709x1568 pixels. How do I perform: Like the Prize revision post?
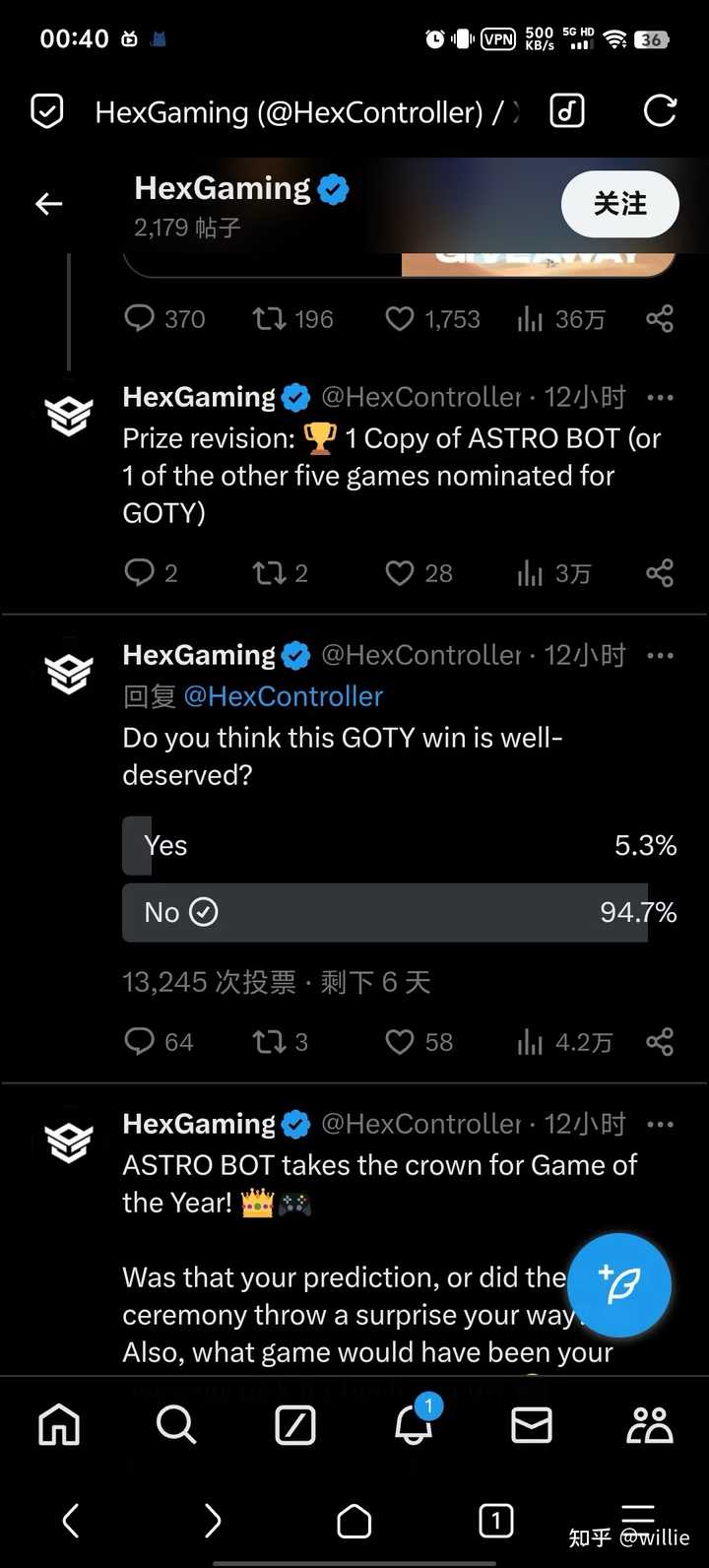[x=400, y=573]
